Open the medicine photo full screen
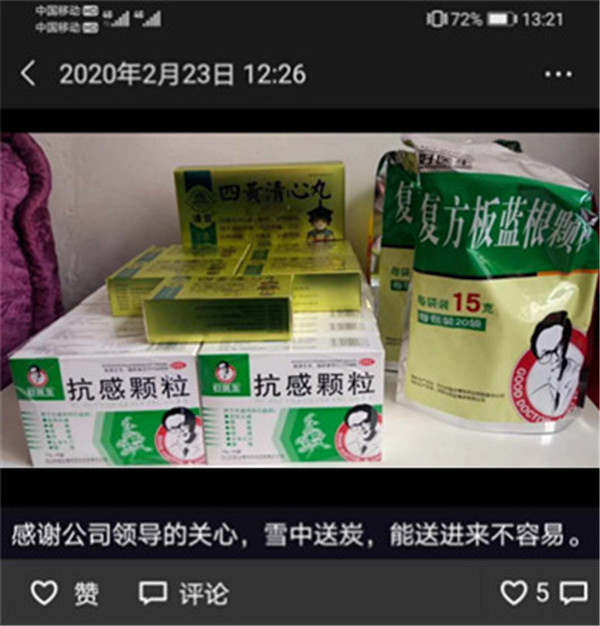The width and height of the screenshot is (600, 626). (x=300, y=300)
